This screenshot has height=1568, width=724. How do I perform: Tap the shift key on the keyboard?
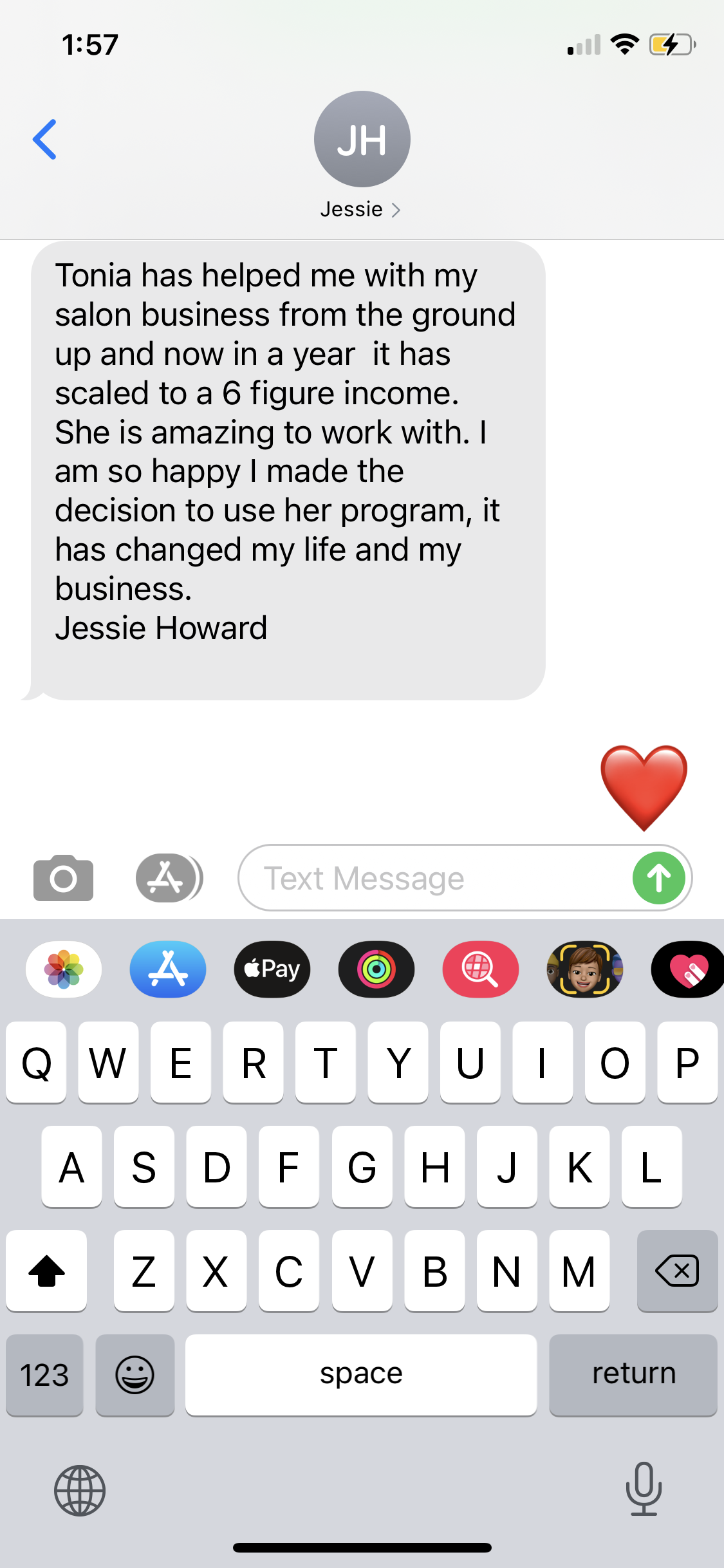pyautogui.click(x=46, y=1271)
